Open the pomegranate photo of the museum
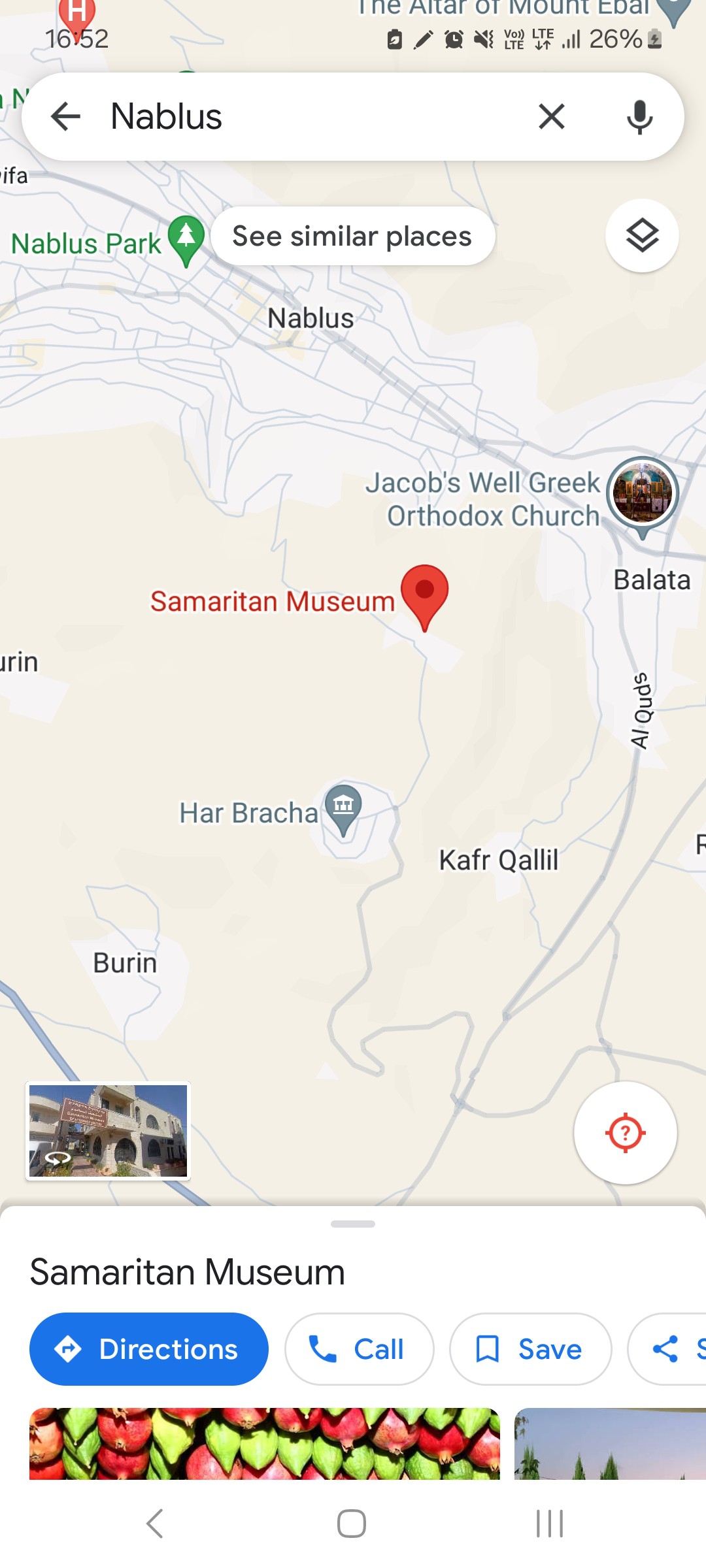Screen dimensions: 706x1568 [264, 1443]
